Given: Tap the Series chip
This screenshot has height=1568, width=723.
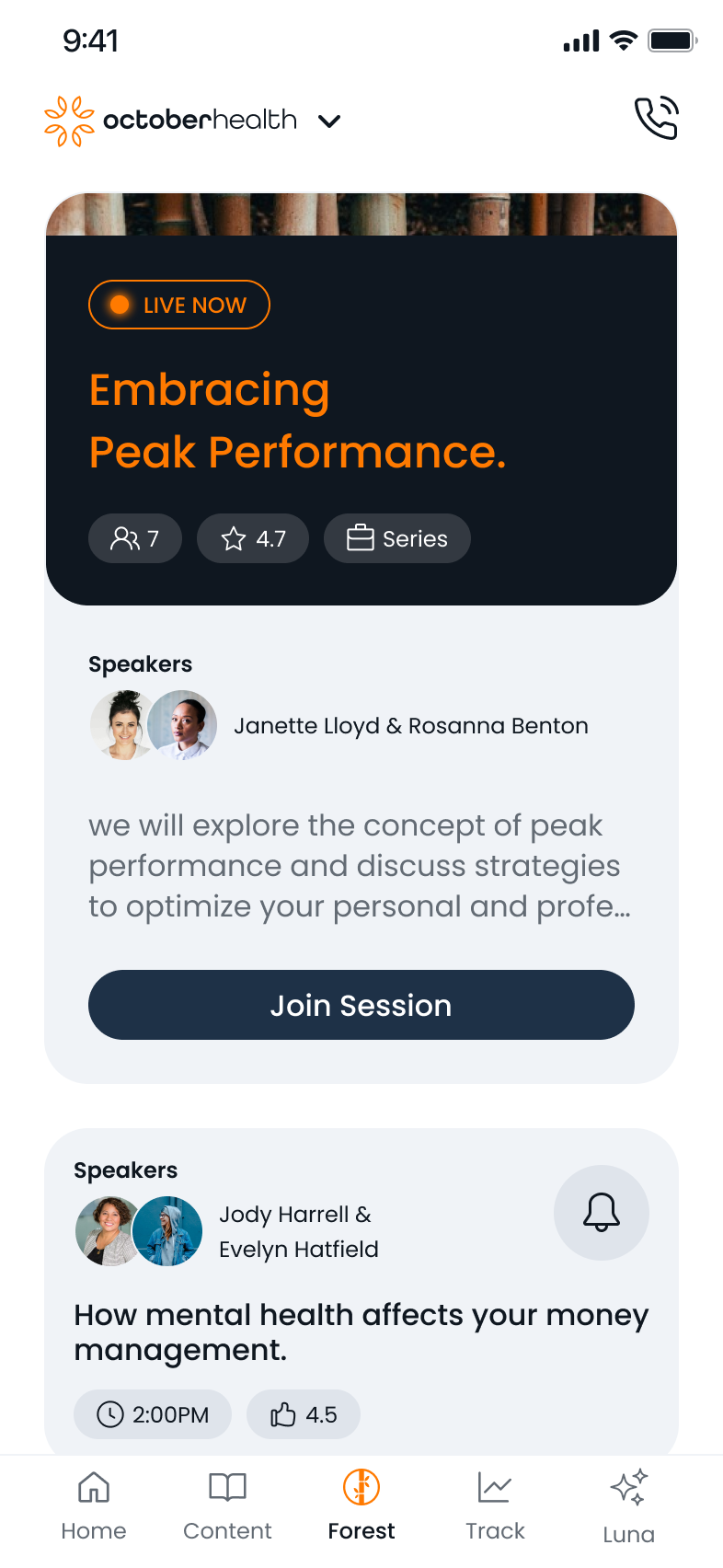Looking at the screenshot, I should point(397,538).
